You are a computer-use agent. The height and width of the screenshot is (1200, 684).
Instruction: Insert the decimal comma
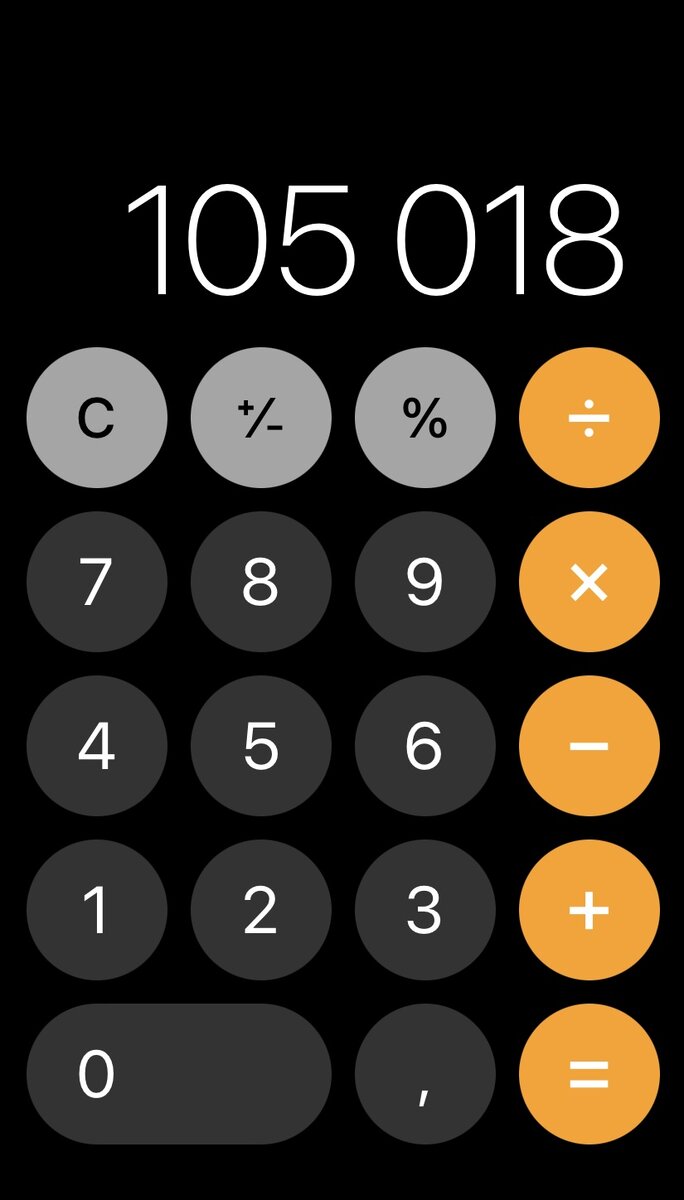coord(425,1074)
